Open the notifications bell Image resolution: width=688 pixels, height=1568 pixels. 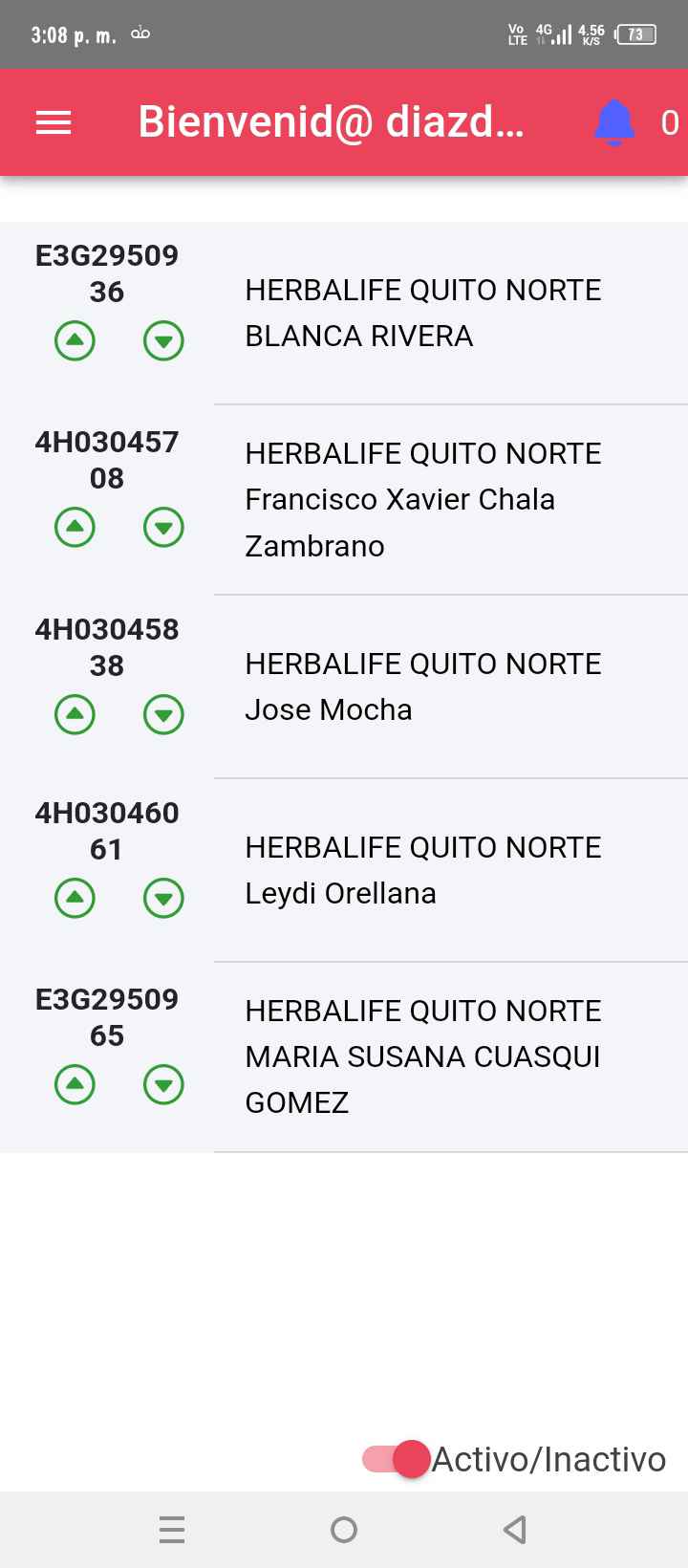(x=614, y=122)
